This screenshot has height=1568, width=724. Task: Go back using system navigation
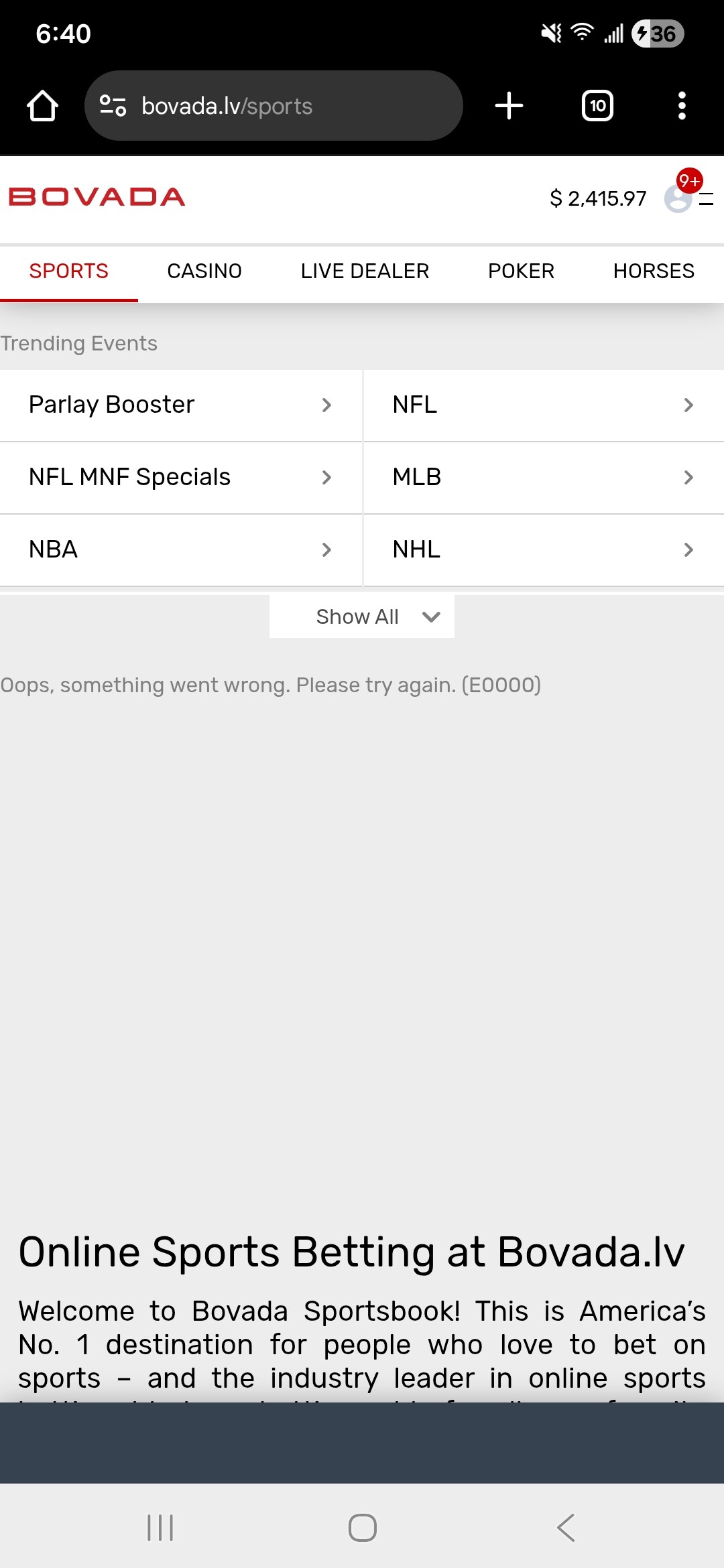[x=565, y=1528]
